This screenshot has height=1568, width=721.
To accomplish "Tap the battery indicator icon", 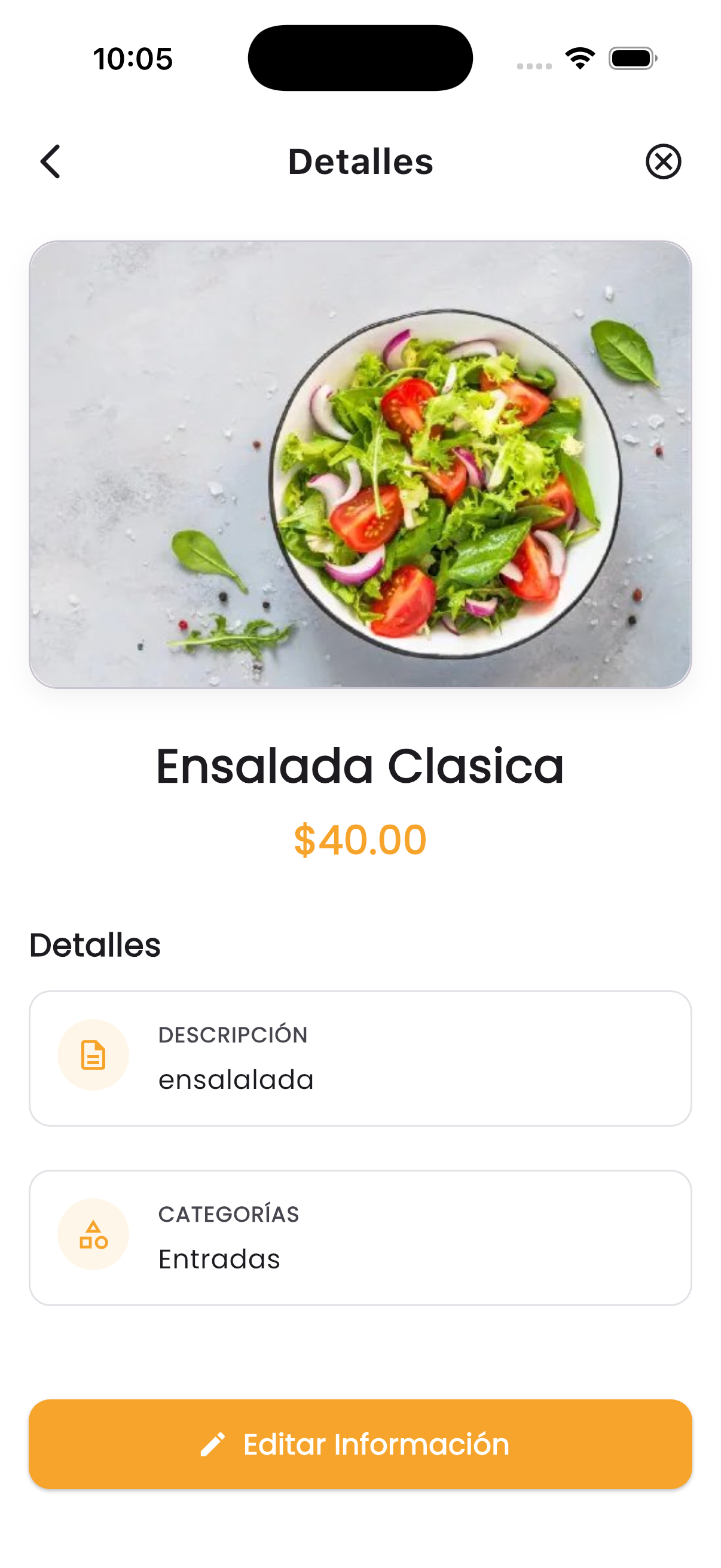I will pos(630,58).
